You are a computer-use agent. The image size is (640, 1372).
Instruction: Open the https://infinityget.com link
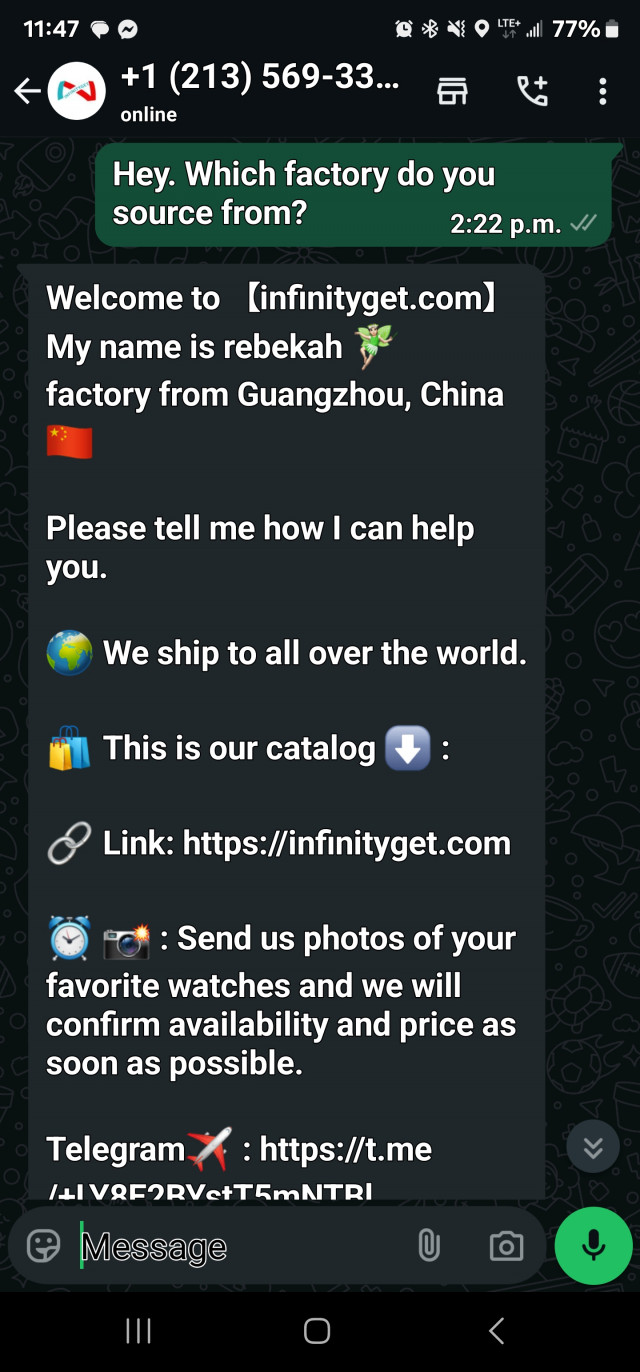pyautogui.click(x=346, y=843)
